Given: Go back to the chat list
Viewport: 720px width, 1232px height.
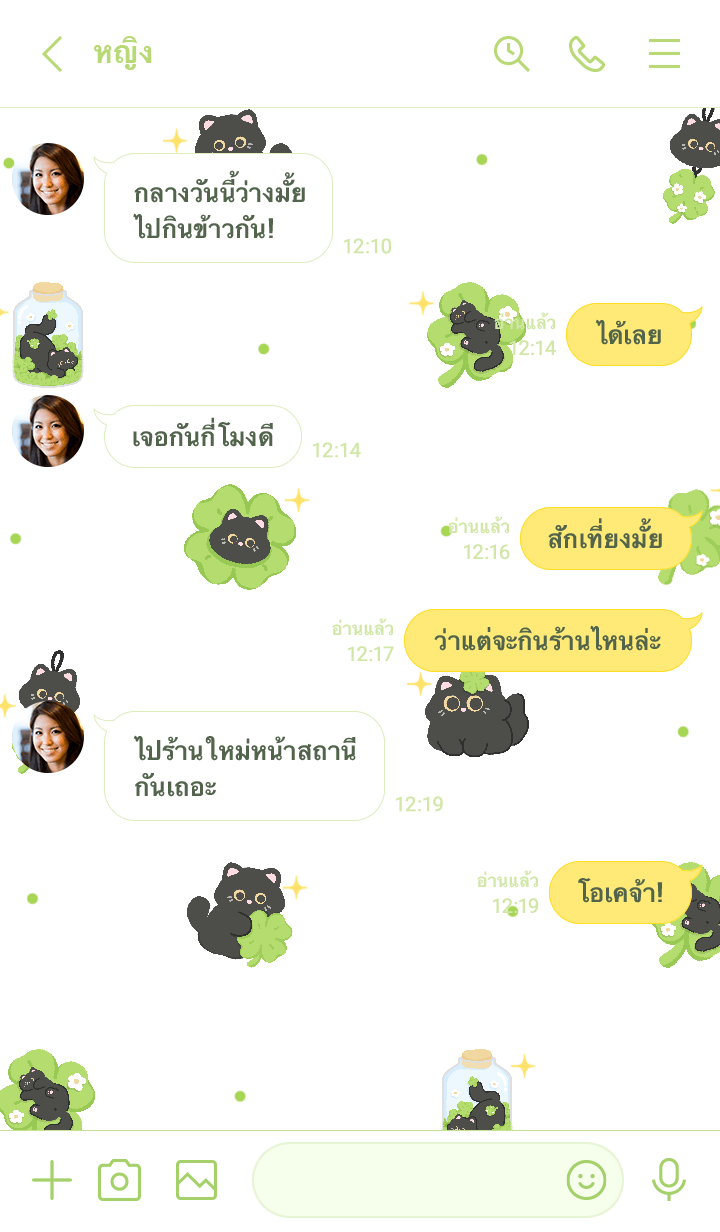Looking at the screenshot, I should [52, 54].
